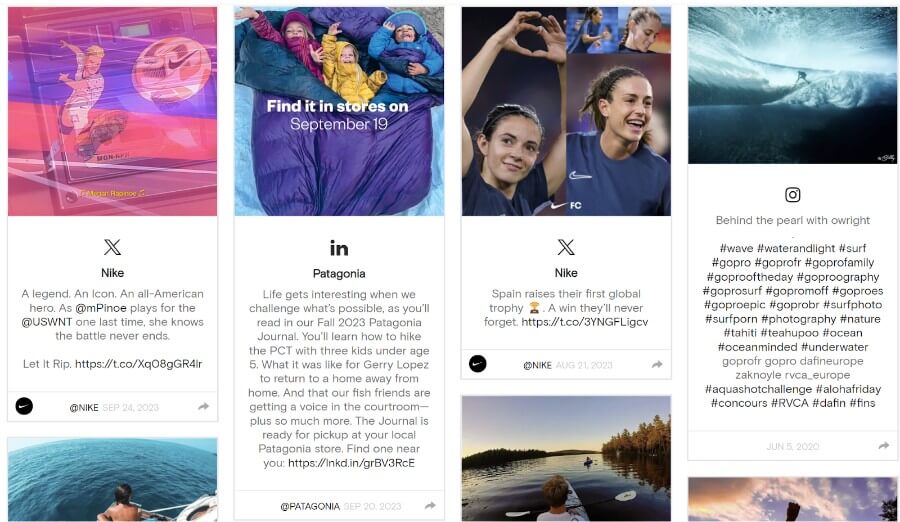Open the https://lnkd.in/grBV3RcE link
900x522 pixels.
(x=351, y=463)
